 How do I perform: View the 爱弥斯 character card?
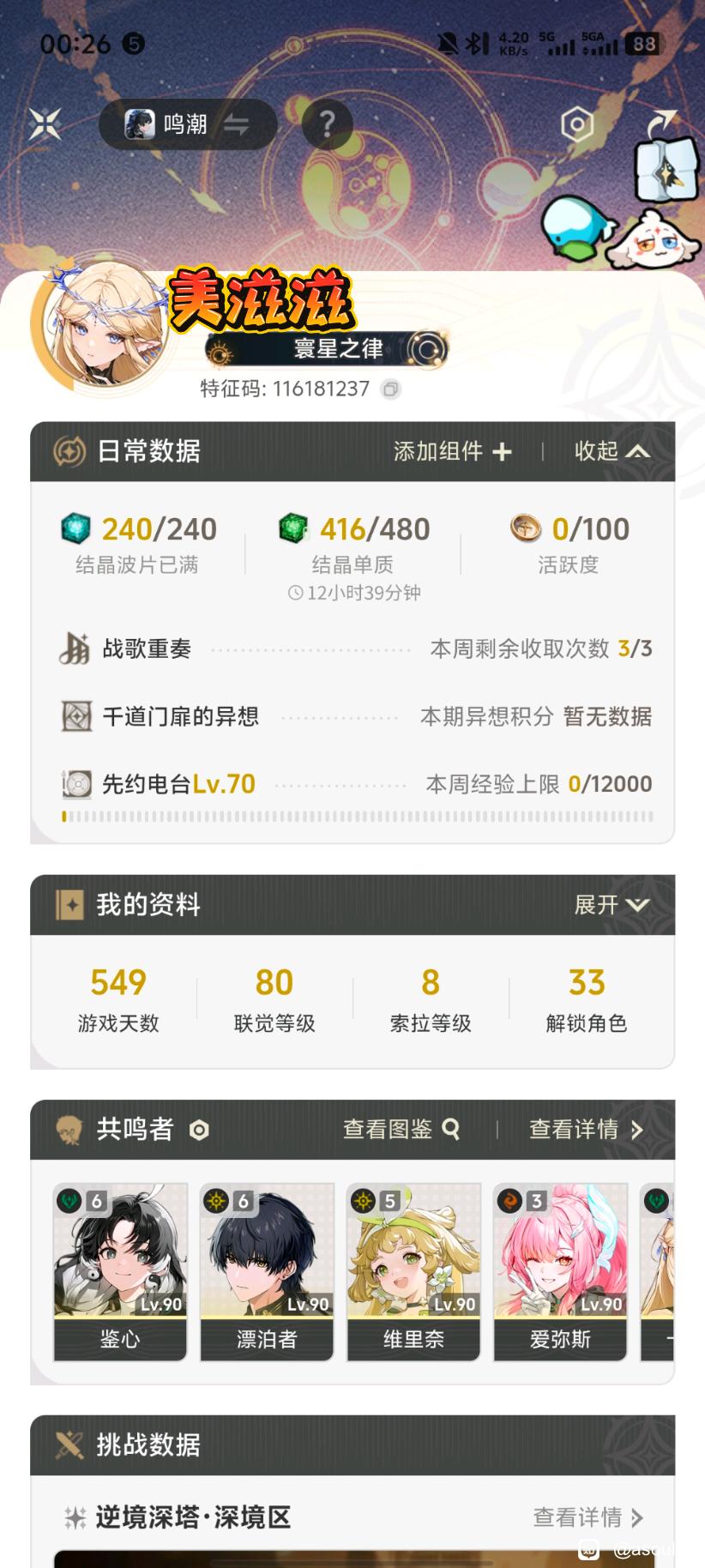pos(560,1272)
